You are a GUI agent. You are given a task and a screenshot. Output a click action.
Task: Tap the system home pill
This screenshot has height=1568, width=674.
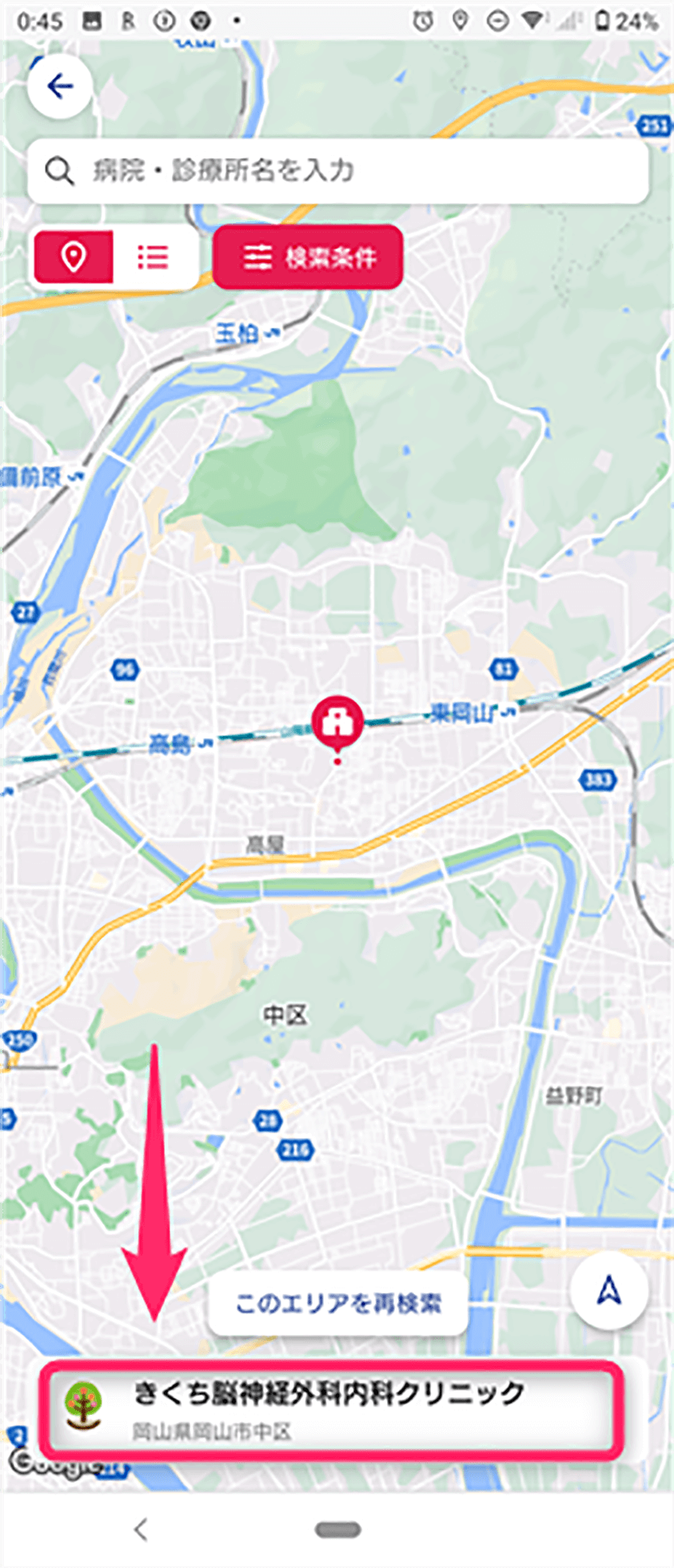[337, 1530]
